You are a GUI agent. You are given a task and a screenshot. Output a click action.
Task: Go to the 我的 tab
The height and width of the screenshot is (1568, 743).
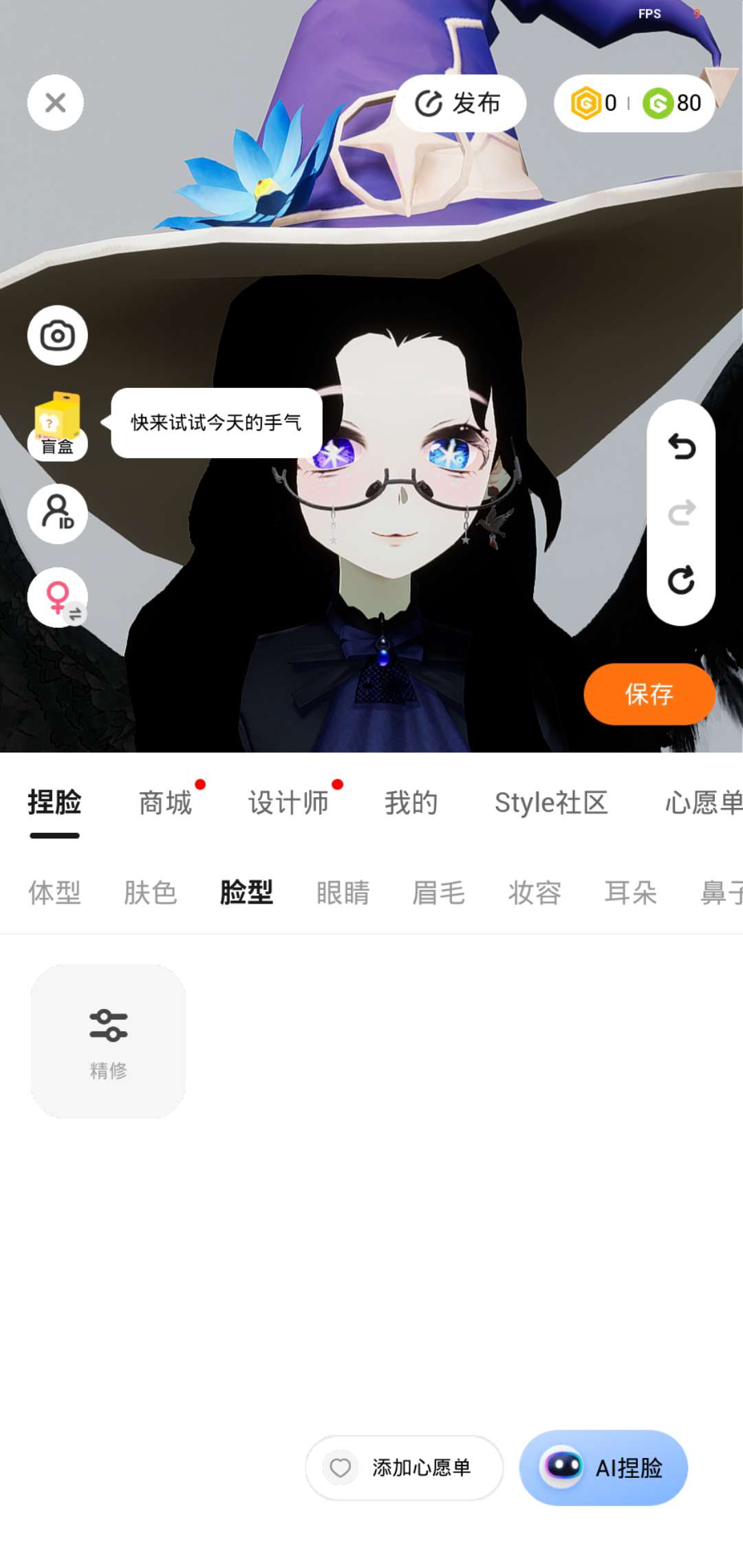[x=411, y=803]
